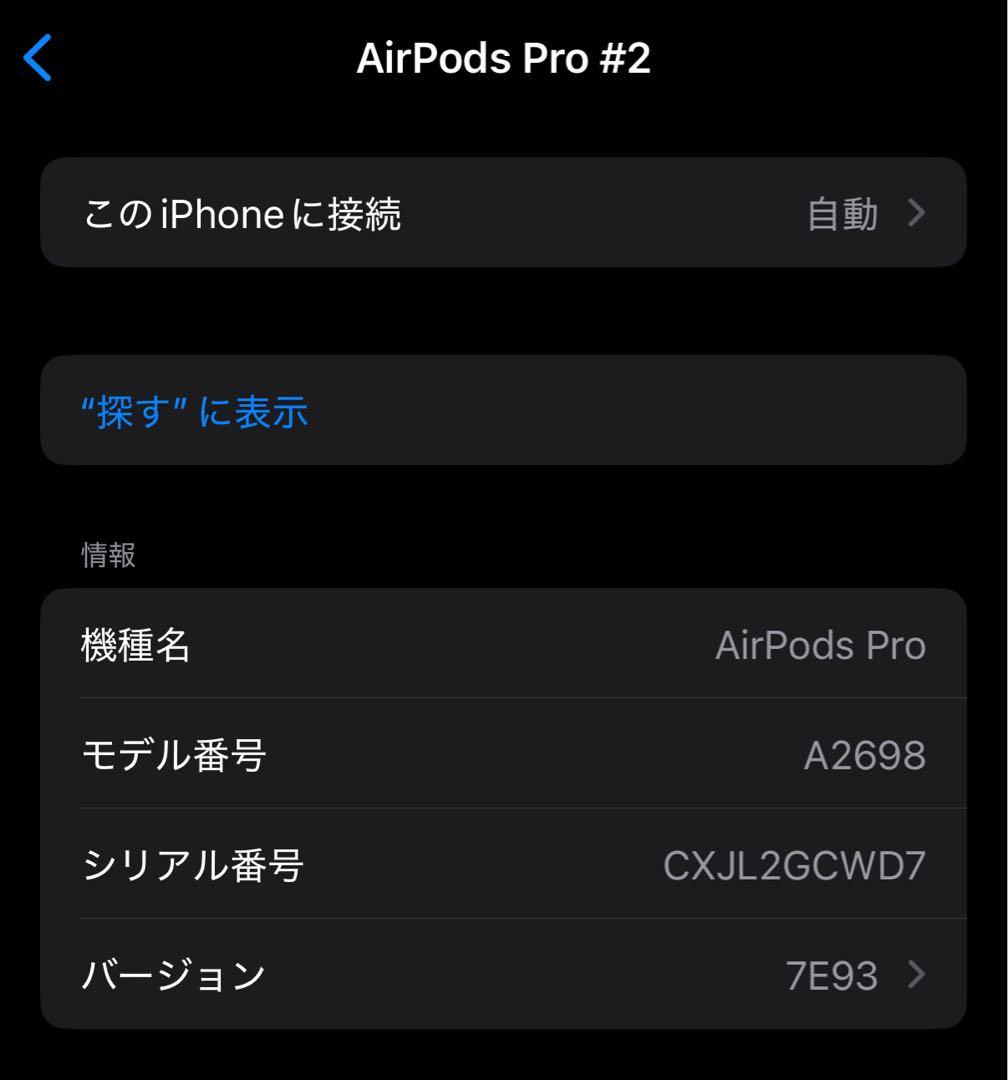The image size is (1008, 1080).
Task: Return to previous screen via back arrow
Action: [x=37, y=58]
